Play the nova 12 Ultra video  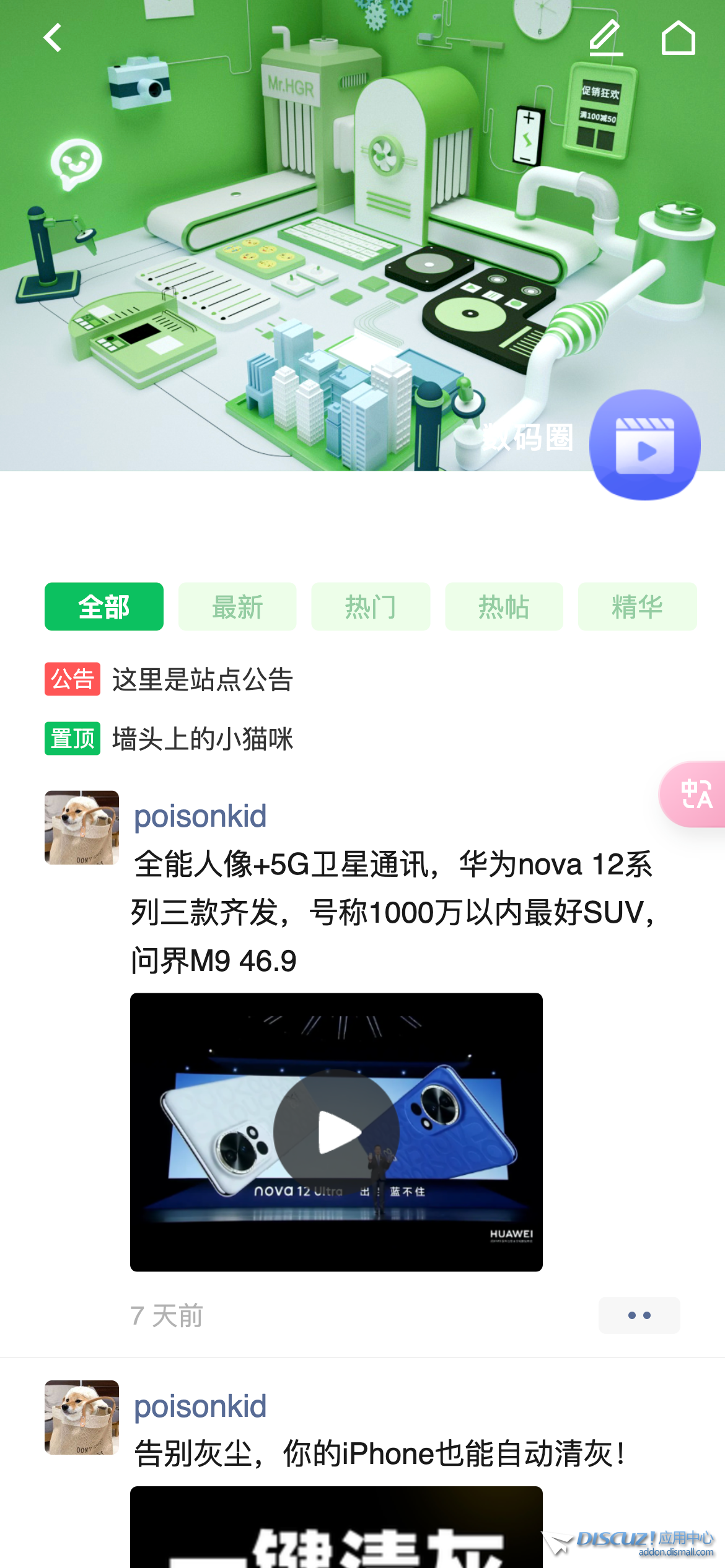[x=336, y=1132]
